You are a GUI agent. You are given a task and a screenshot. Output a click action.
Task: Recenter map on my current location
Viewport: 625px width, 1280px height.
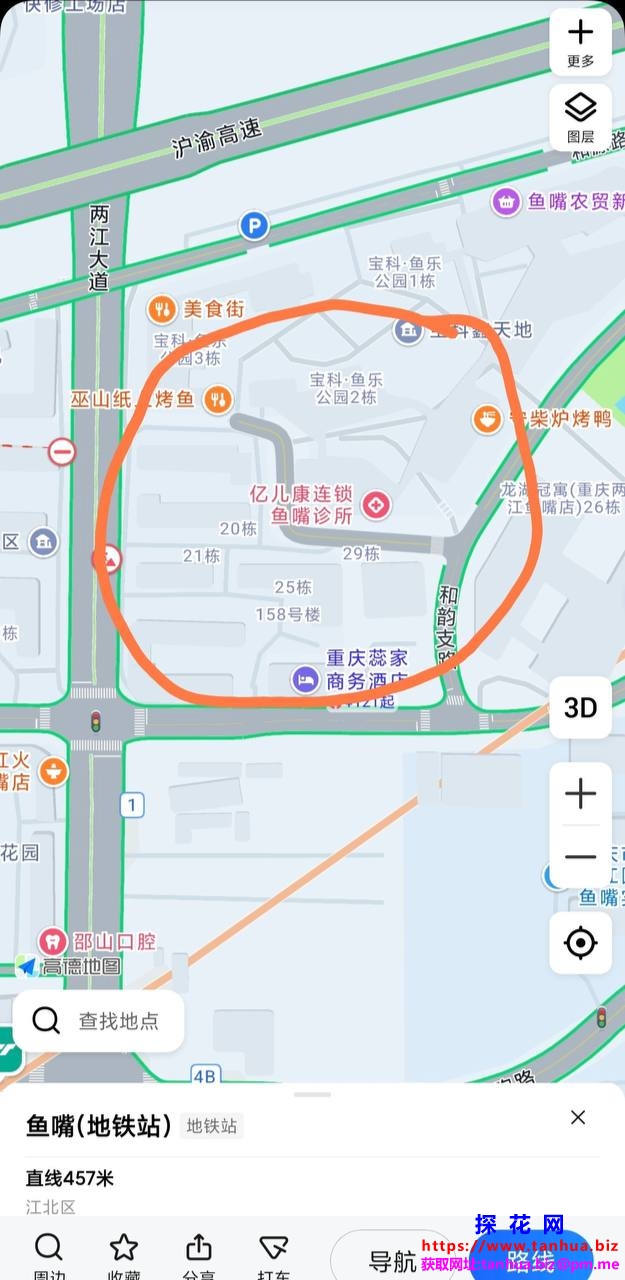tap(580, 943)
